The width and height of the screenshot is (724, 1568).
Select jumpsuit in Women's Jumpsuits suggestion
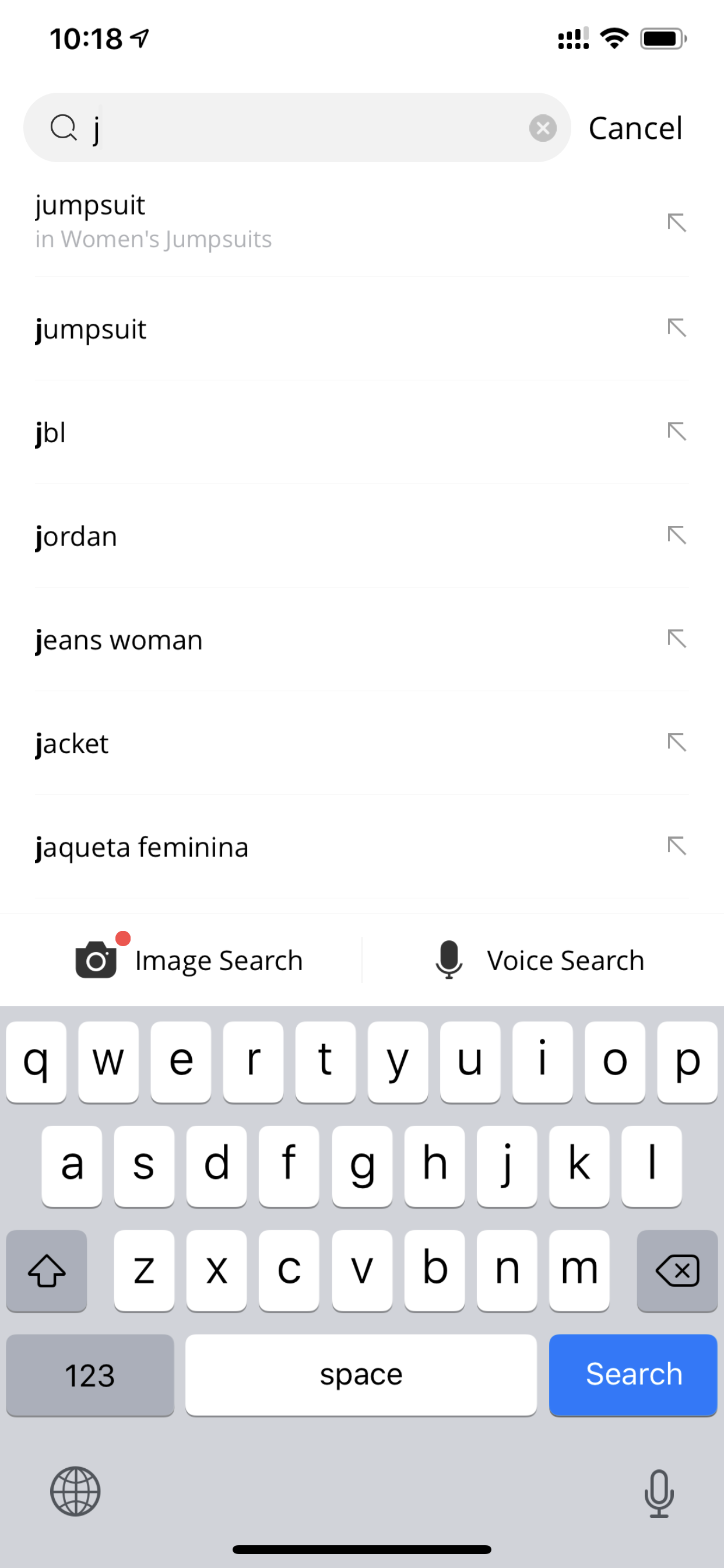point(361,222)
